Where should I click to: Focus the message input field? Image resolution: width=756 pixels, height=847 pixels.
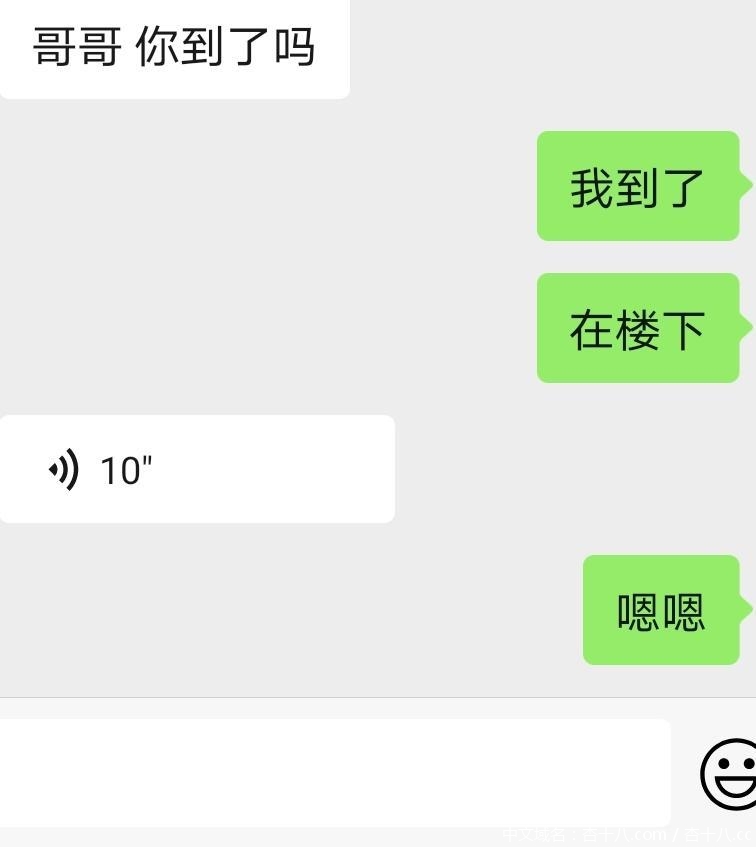tap(334, 772)
